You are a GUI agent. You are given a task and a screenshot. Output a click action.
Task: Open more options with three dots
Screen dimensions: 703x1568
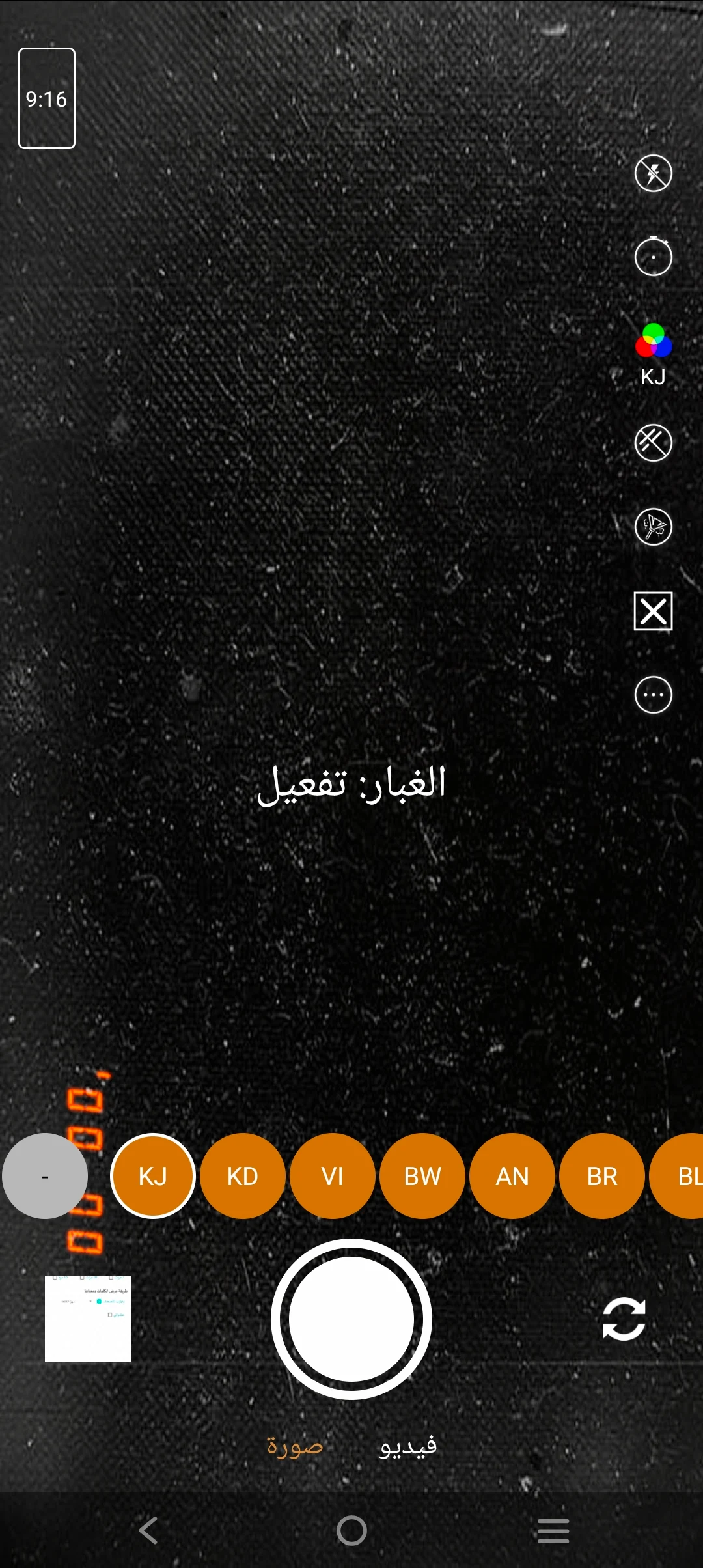653,695
